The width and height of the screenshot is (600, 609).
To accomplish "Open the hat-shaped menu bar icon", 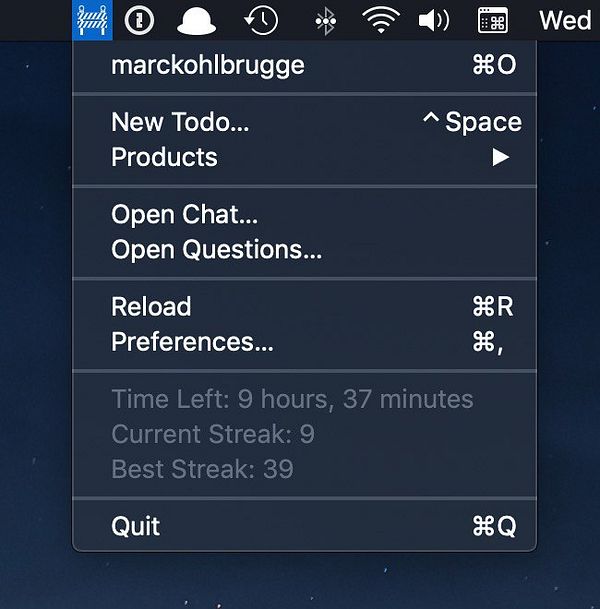I will (x=202, y=20).
